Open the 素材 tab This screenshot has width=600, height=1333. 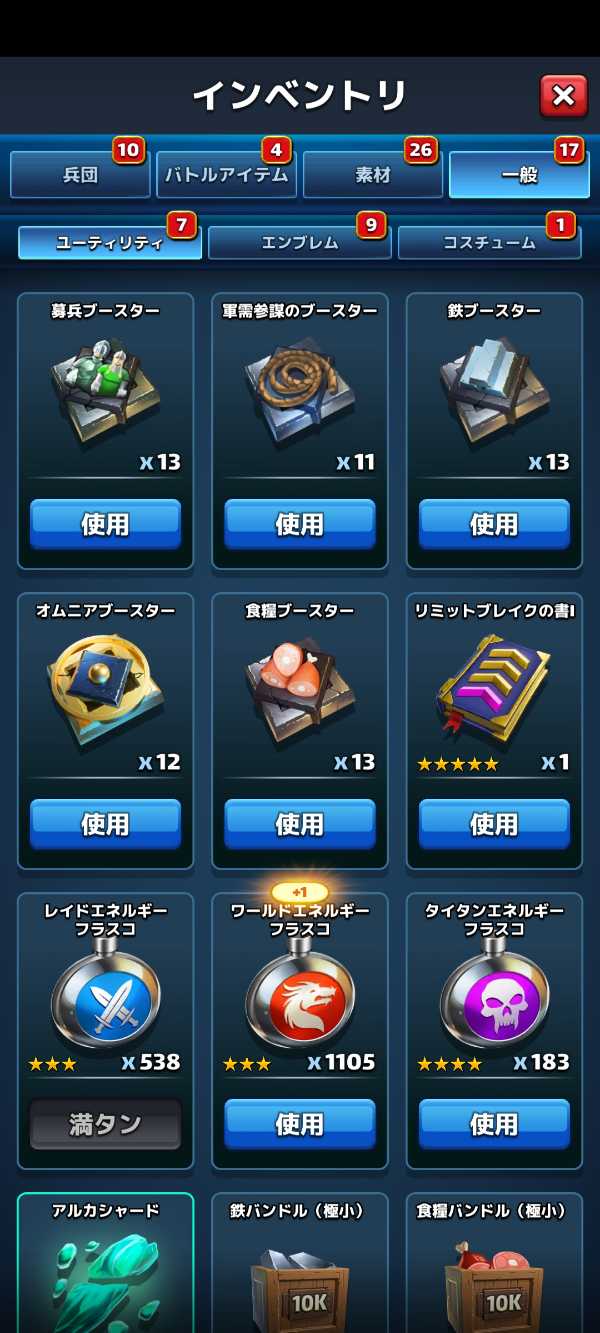coord(373,175)
